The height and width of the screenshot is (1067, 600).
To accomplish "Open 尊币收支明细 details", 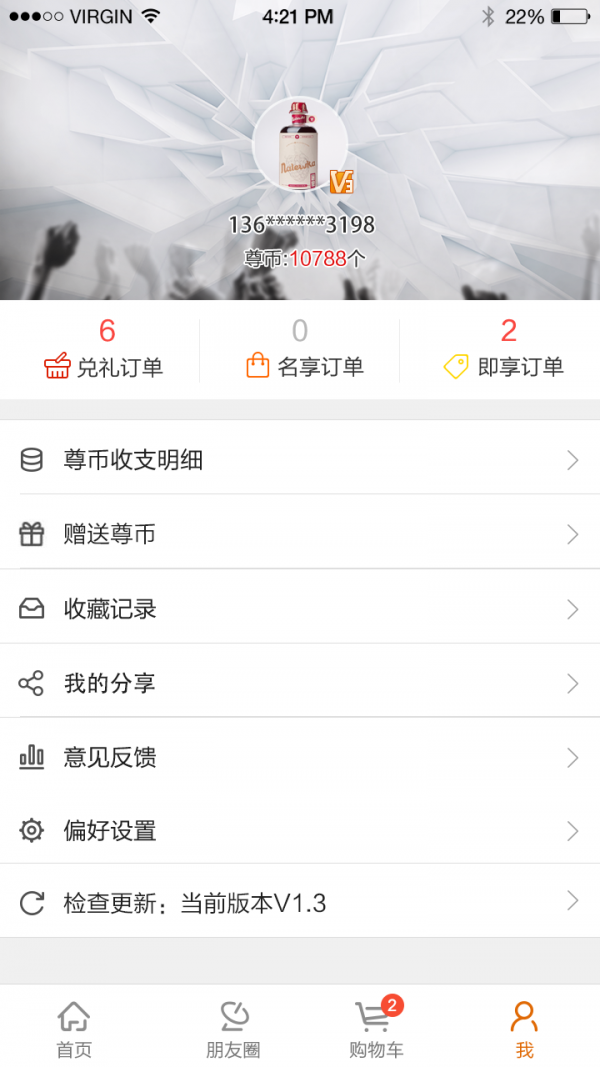I will [300, 460].
